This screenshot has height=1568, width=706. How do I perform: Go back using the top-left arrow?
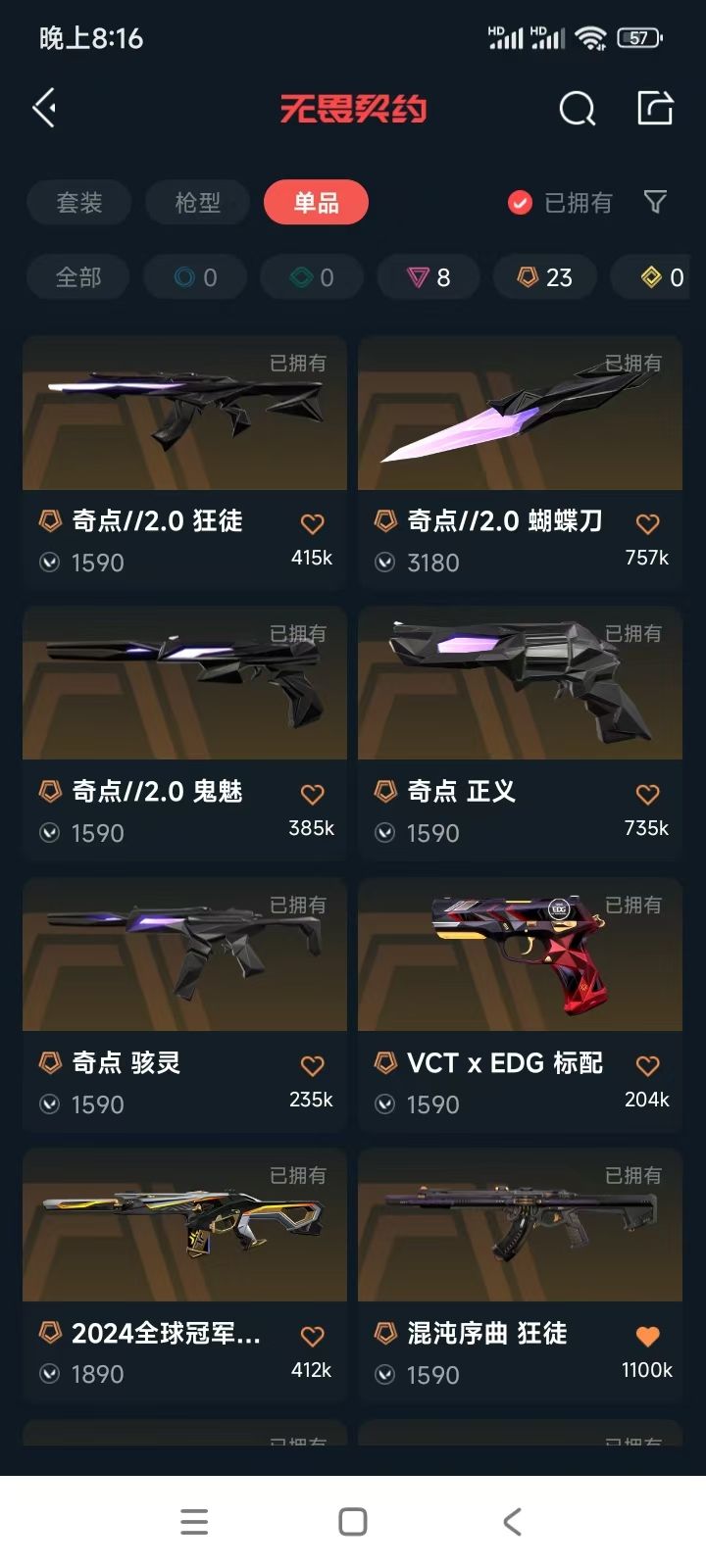point(44,108)
